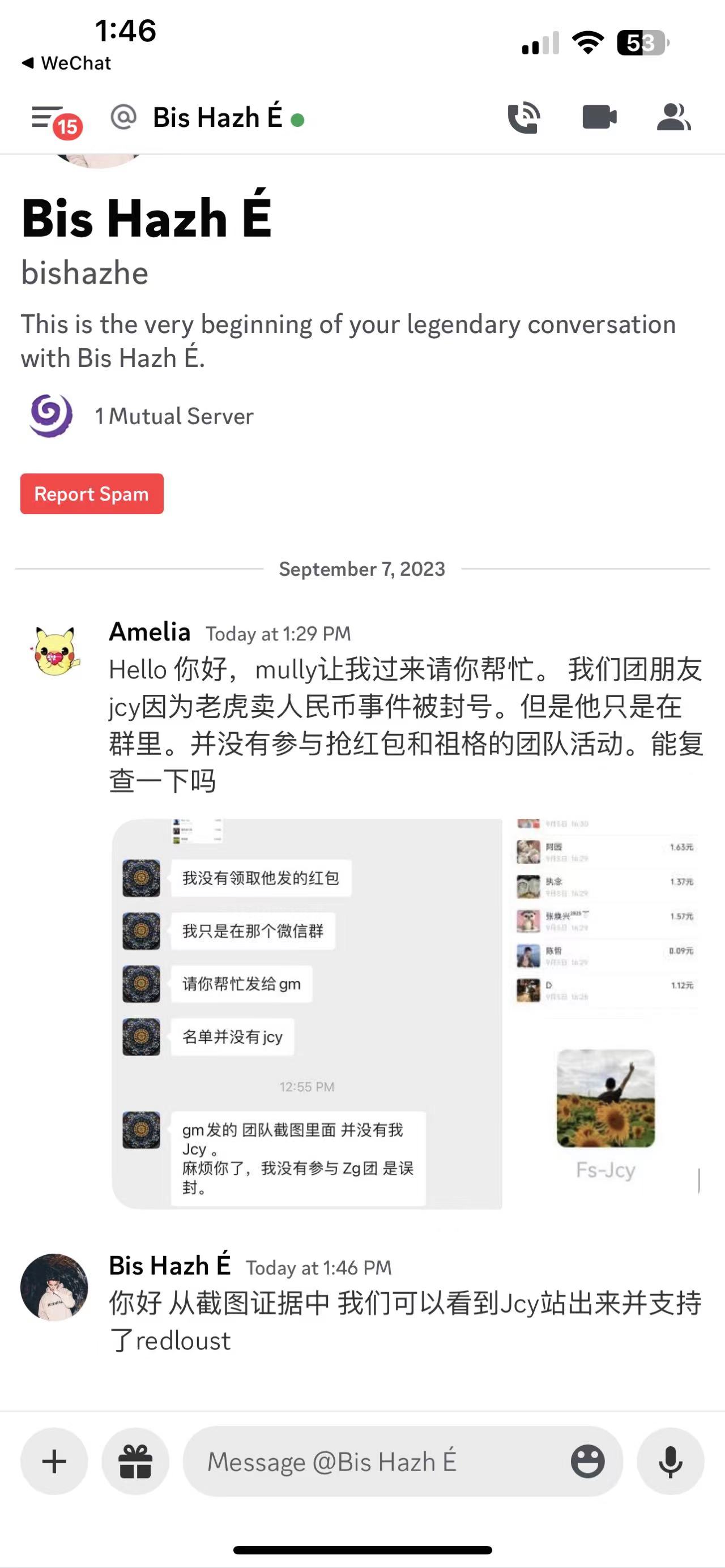Open Bis Hazh É's avatar on the reply

[54, 1287]
